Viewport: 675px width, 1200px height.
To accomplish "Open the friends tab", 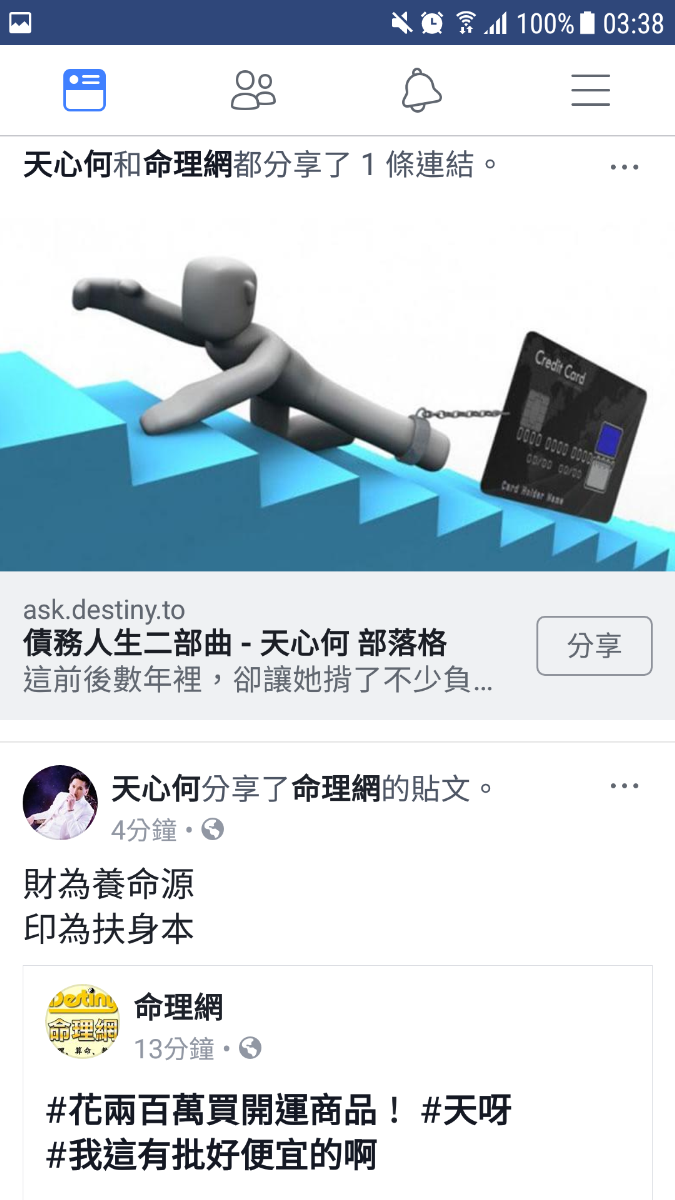I will [253, 90].
